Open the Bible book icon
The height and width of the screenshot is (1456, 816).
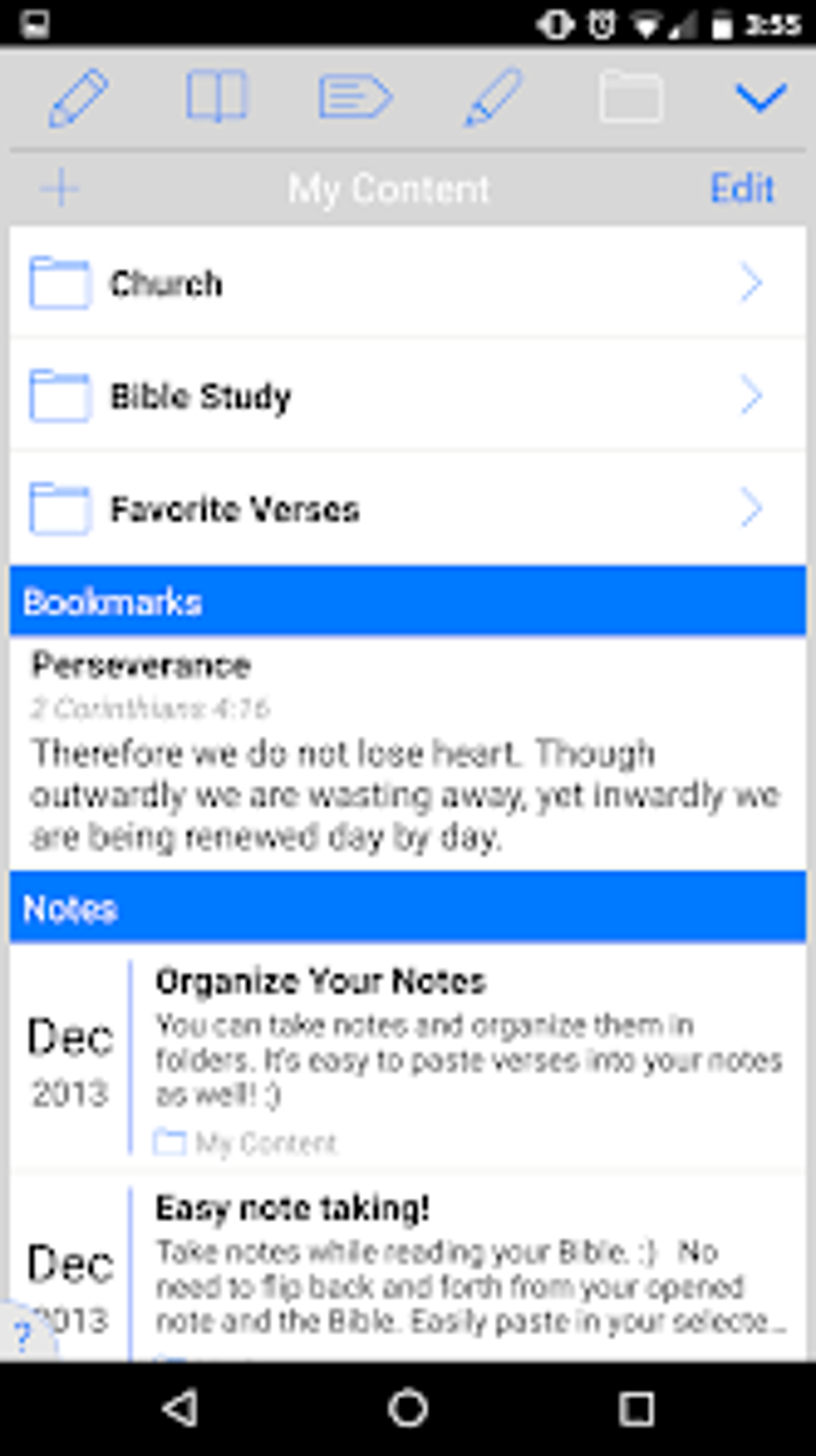[217, 97]
